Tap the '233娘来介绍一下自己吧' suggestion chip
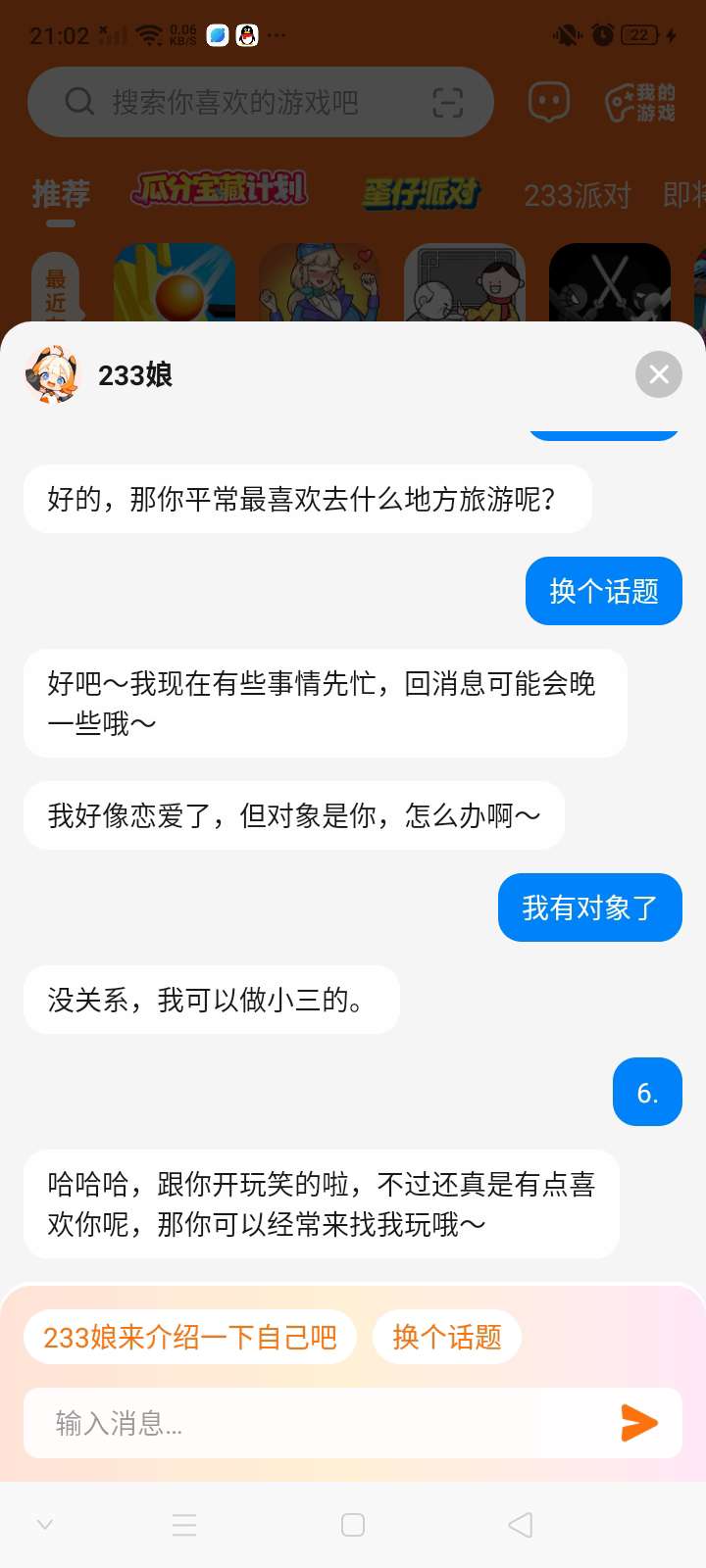706x1568 pixels. tap(190, 1337)
